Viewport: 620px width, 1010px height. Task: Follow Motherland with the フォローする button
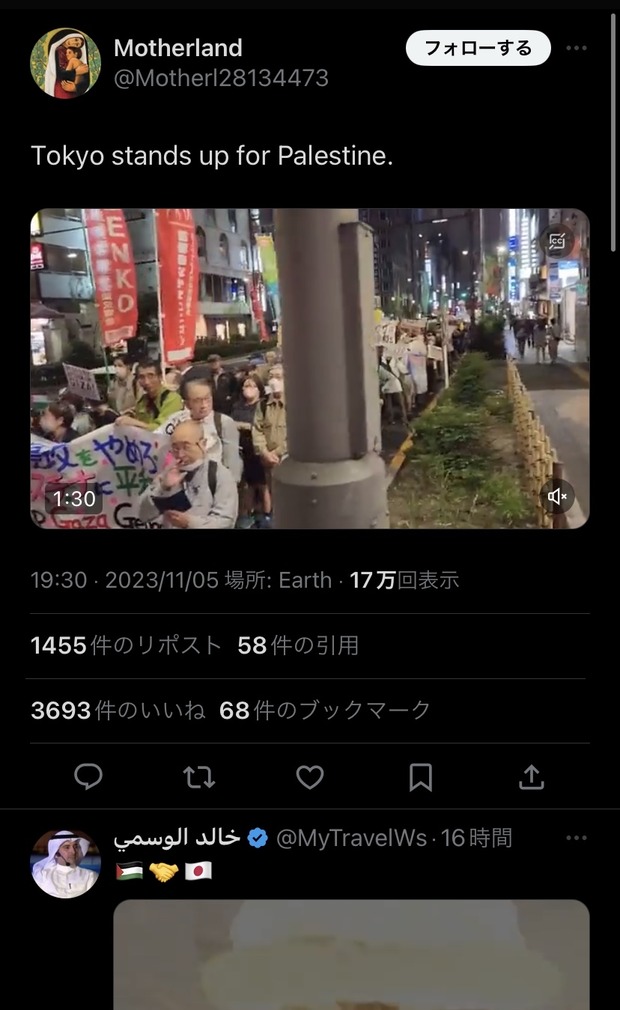(x=478, y=48)
